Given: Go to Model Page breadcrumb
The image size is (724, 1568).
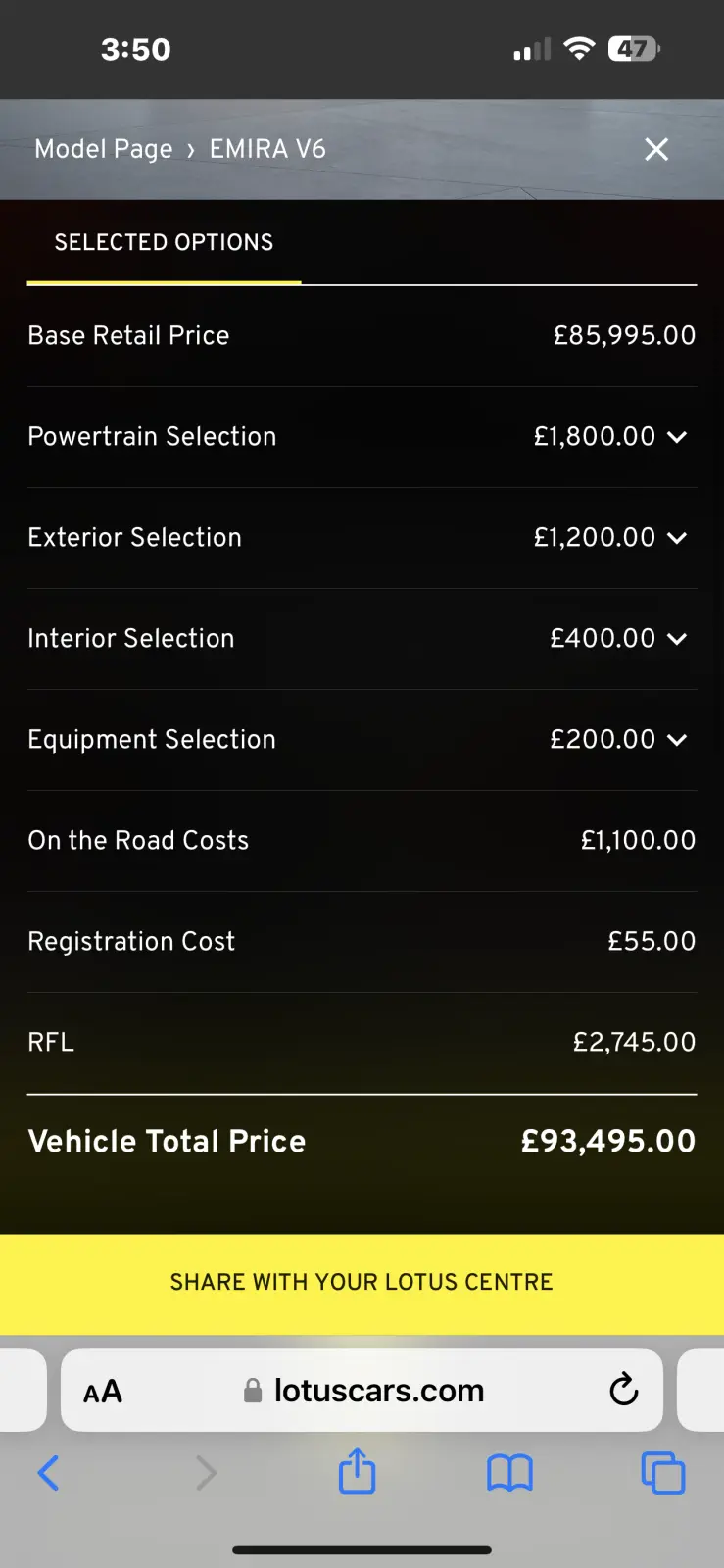Looking at the screenshot, I should pyautogui.click(x=103, y=149).
